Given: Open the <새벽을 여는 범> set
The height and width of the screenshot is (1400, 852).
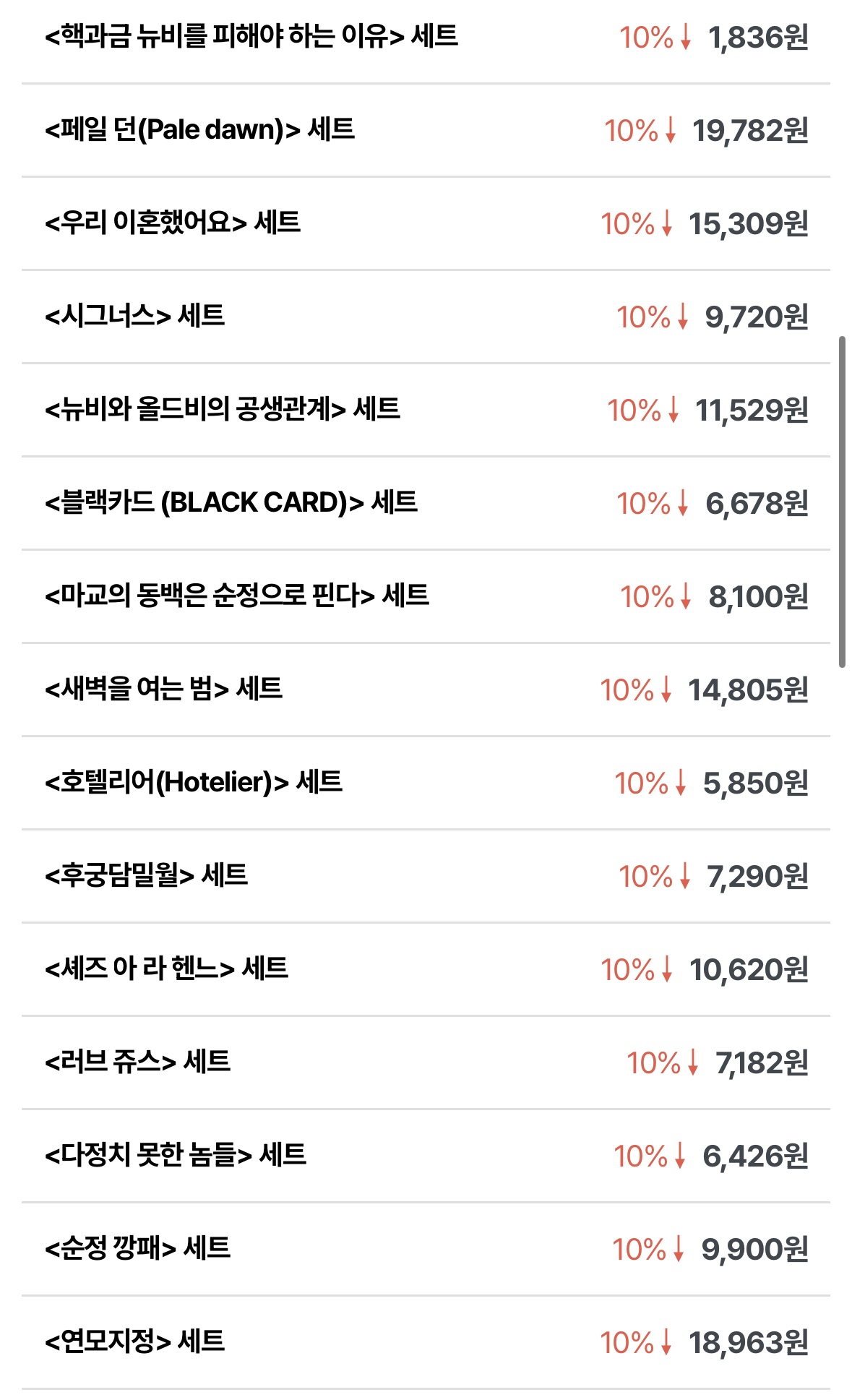Looking at the screenshot, I should coord(163,689).
